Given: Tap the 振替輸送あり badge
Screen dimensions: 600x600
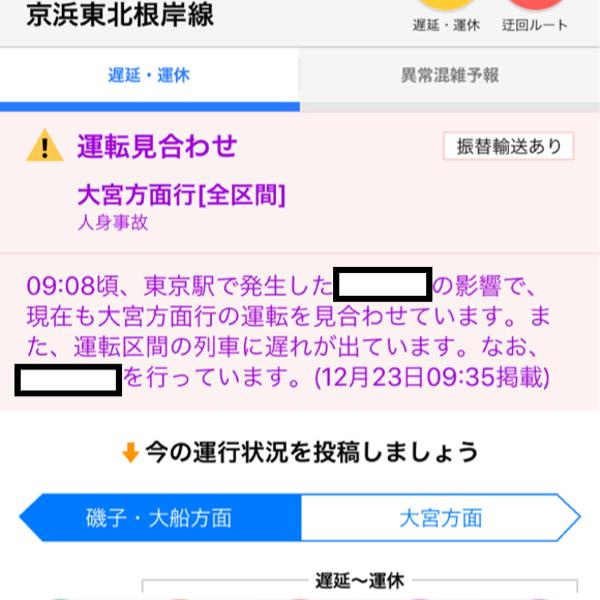Looking at the screenshot, I should (509, 146).
